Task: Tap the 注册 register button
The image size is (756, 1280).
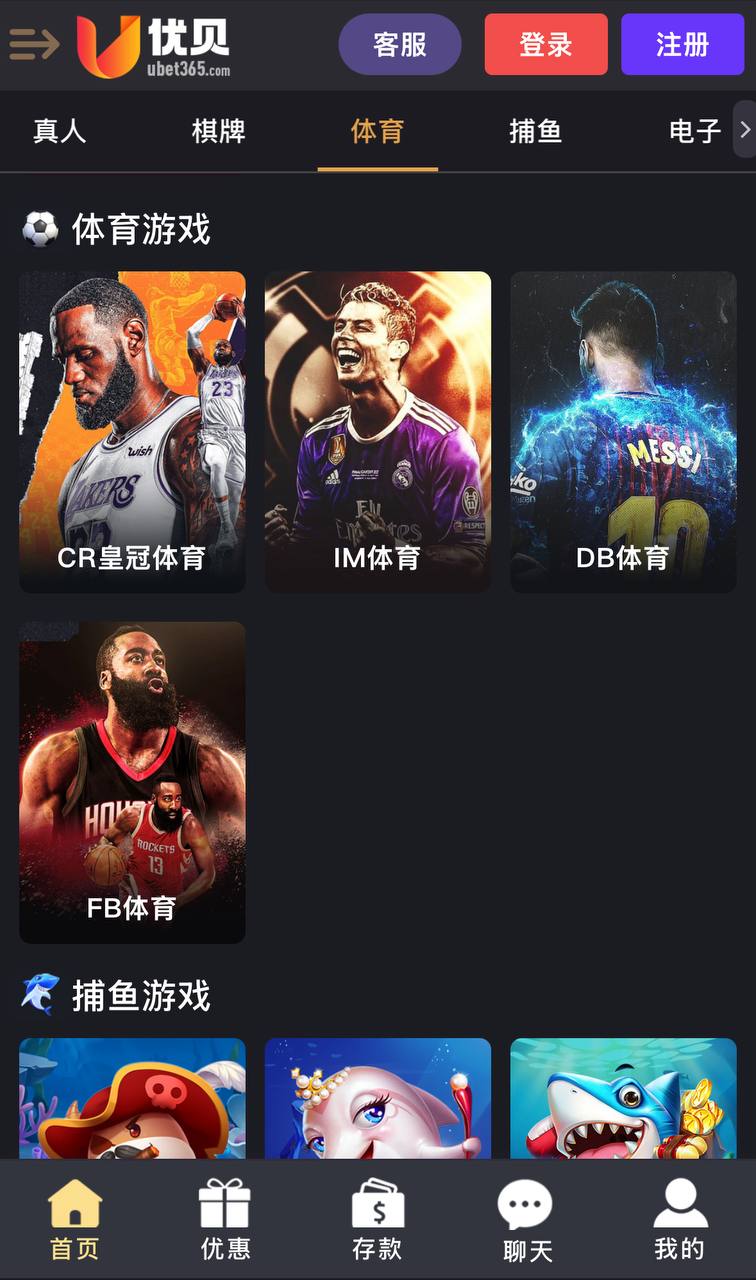Action: pyautogui.click(x=683, y=44)
